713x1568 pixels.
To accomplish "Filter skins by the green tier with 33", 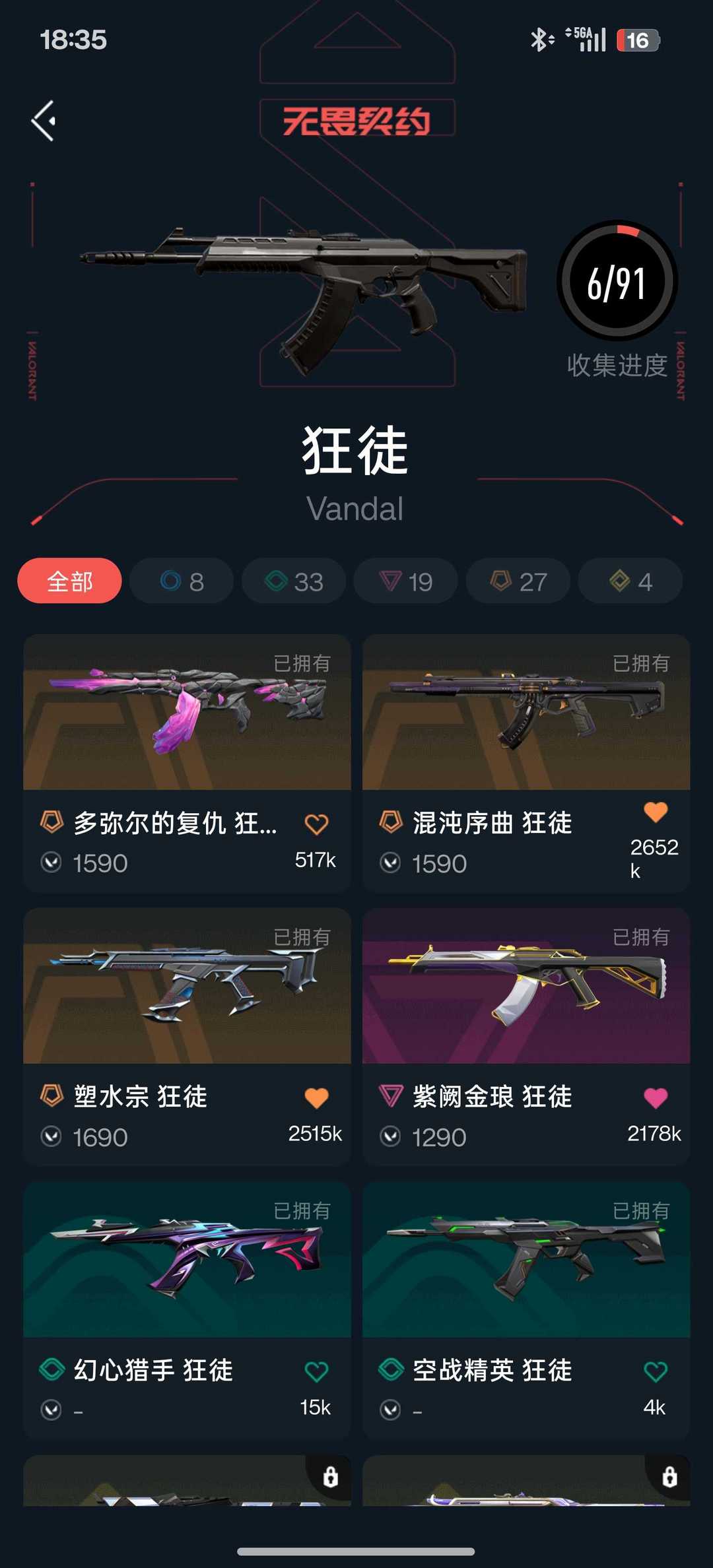I will click(x=294, y=581).
